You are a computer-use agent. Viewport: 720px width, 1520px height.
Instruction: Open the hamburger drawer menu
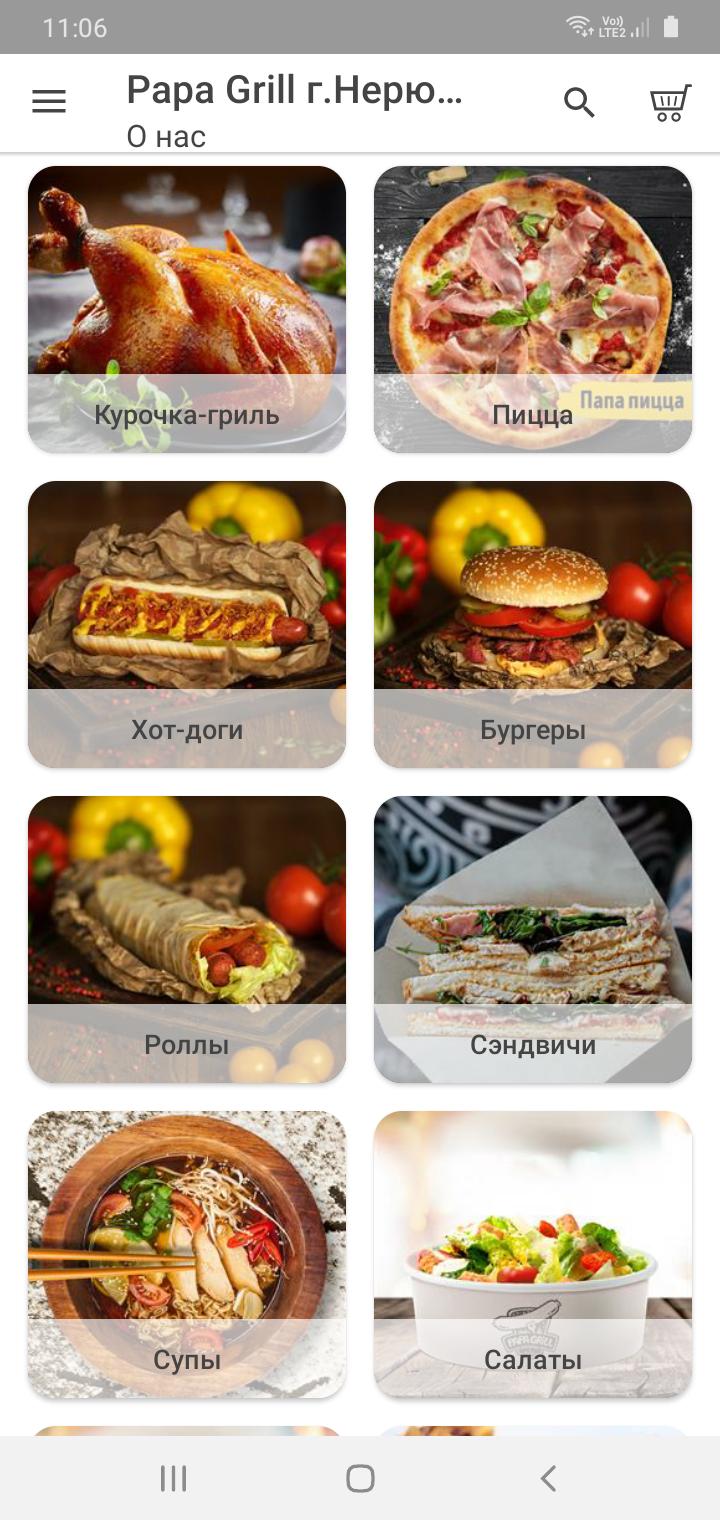(49, 102)
